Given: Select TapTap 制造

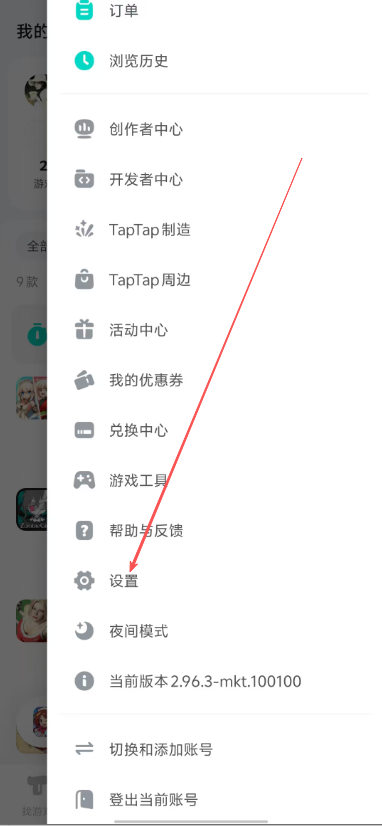Looking at the screenshot, I should point(214,230).
